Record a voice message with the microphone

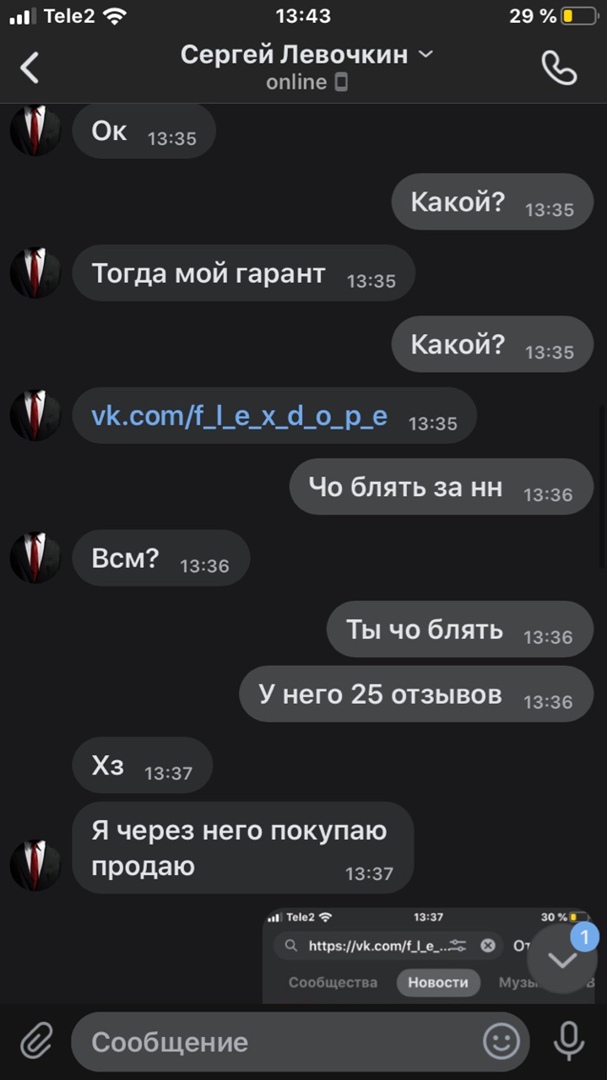pos(569,1042)
